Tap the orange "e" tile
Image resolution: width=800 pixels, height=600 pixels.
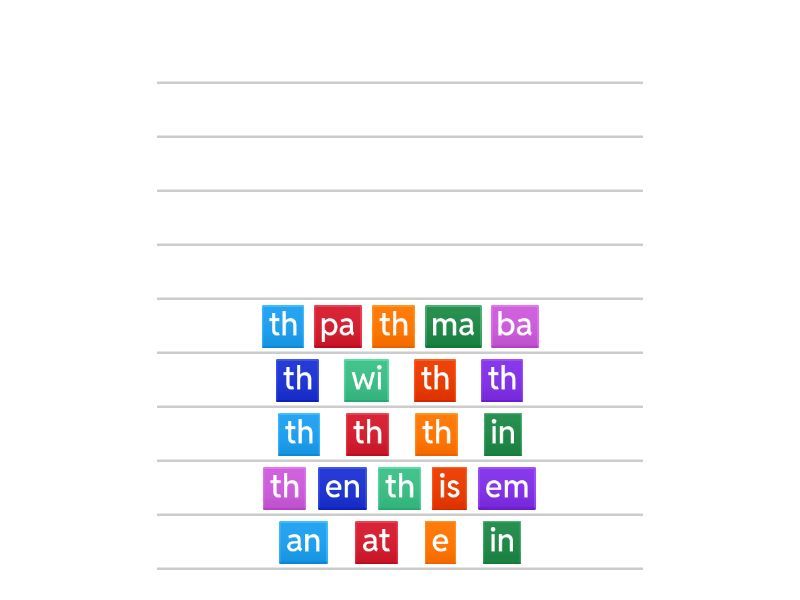click(x=440, y=542)
